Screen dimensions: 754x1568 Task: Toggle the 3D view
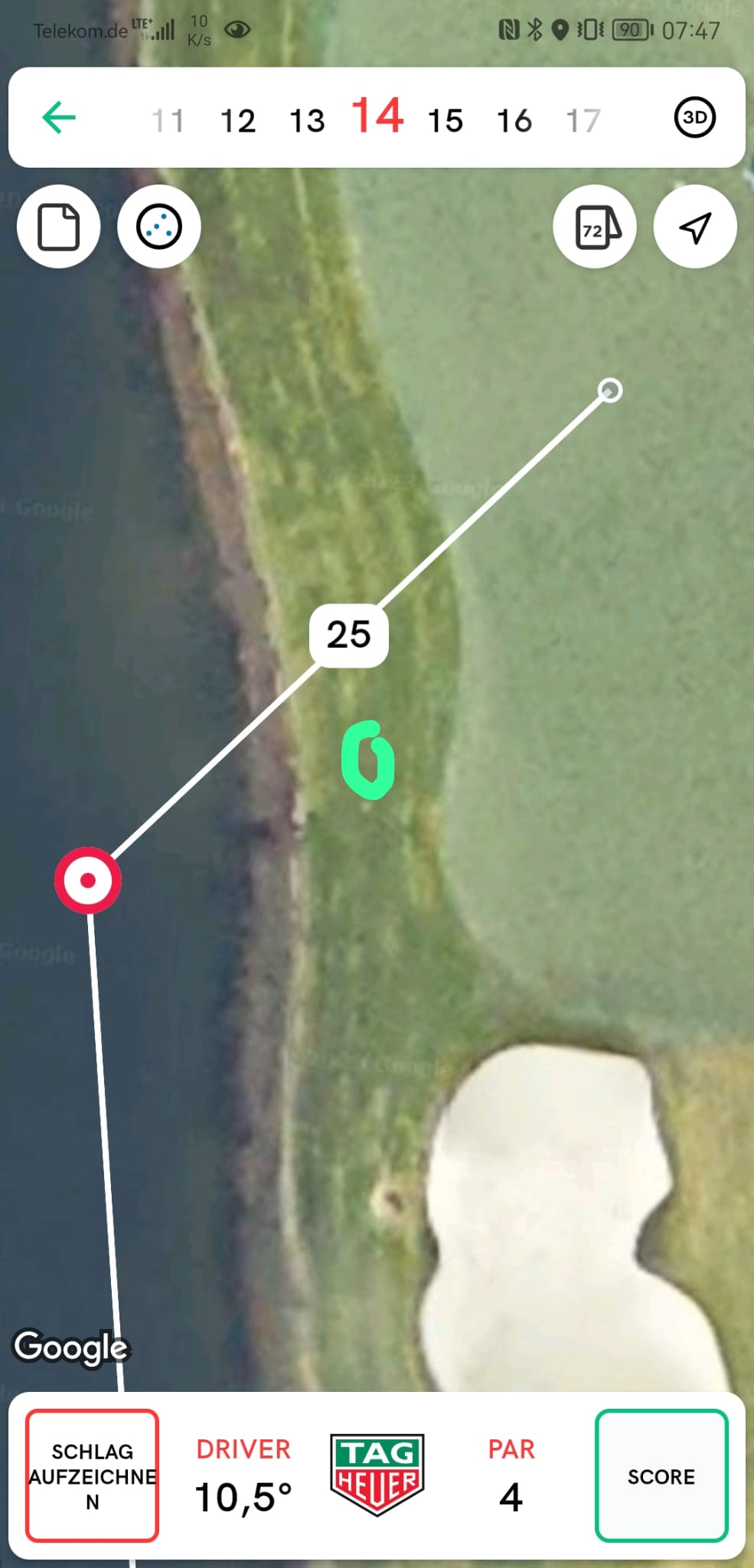[694, 118]
